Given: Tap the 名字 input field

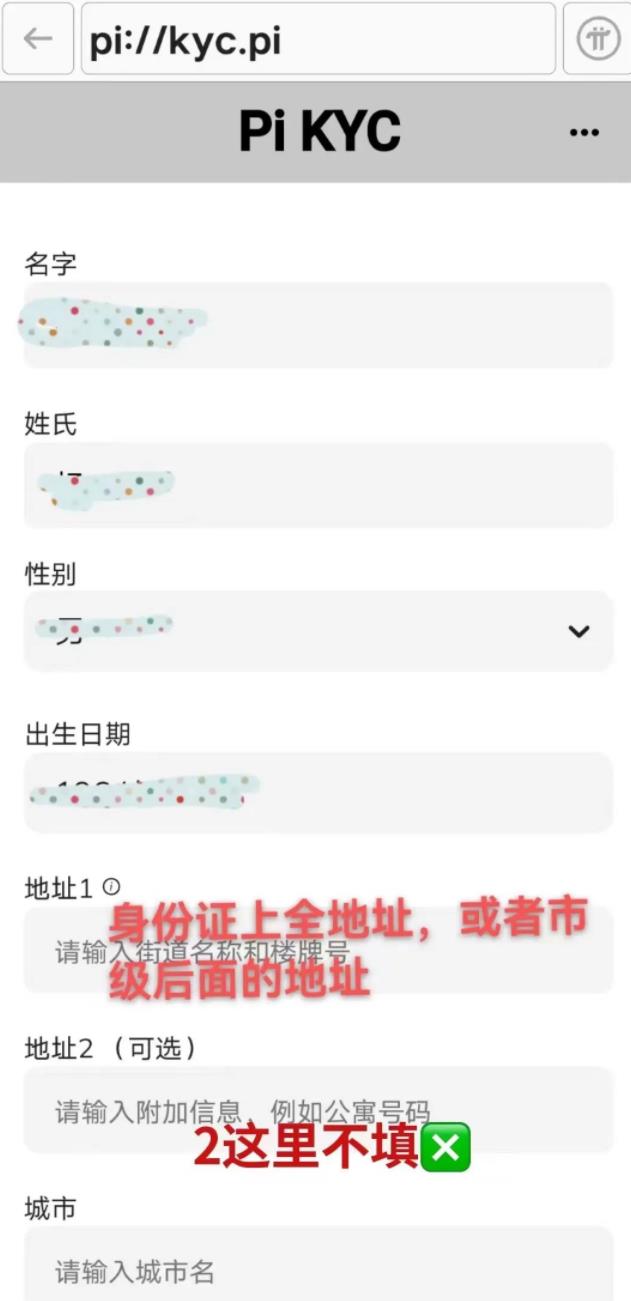Looking at the screenshot, I should [400, 325].
